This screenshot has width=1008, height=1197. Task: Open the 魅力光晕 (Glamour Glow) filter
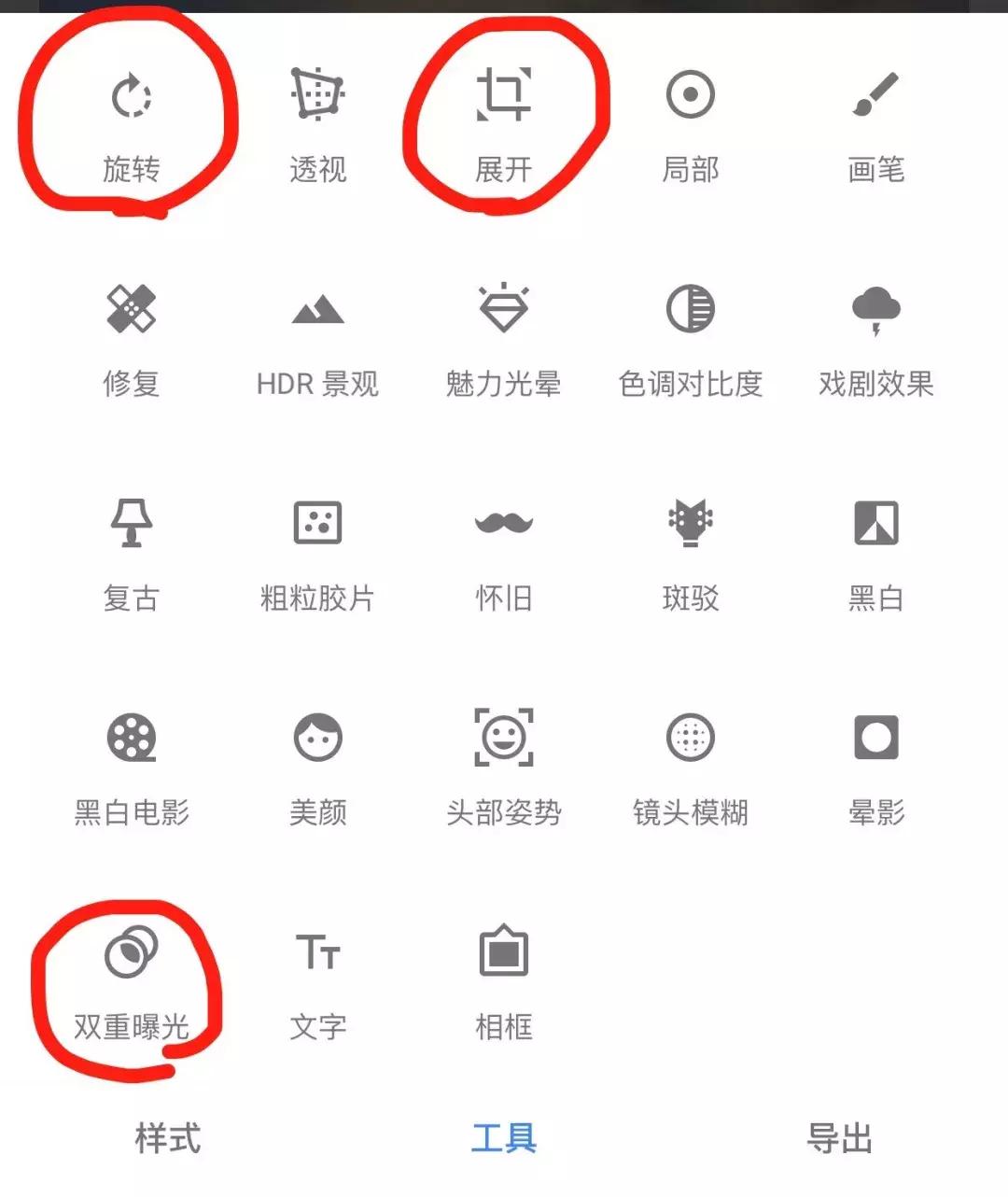point(504,338)
